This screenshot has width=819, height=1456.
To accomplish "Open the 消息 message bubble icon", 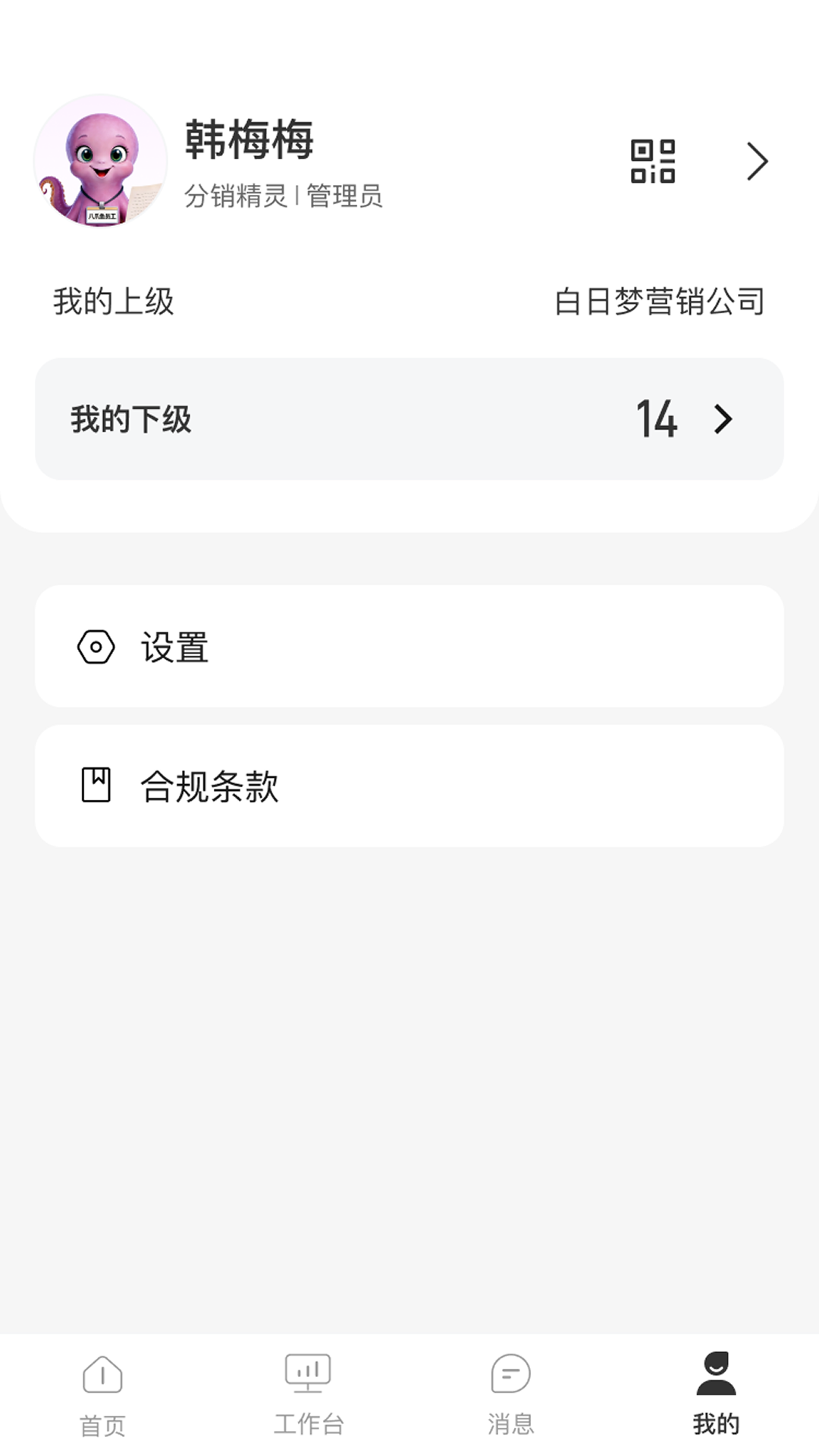I will 511,1376.
